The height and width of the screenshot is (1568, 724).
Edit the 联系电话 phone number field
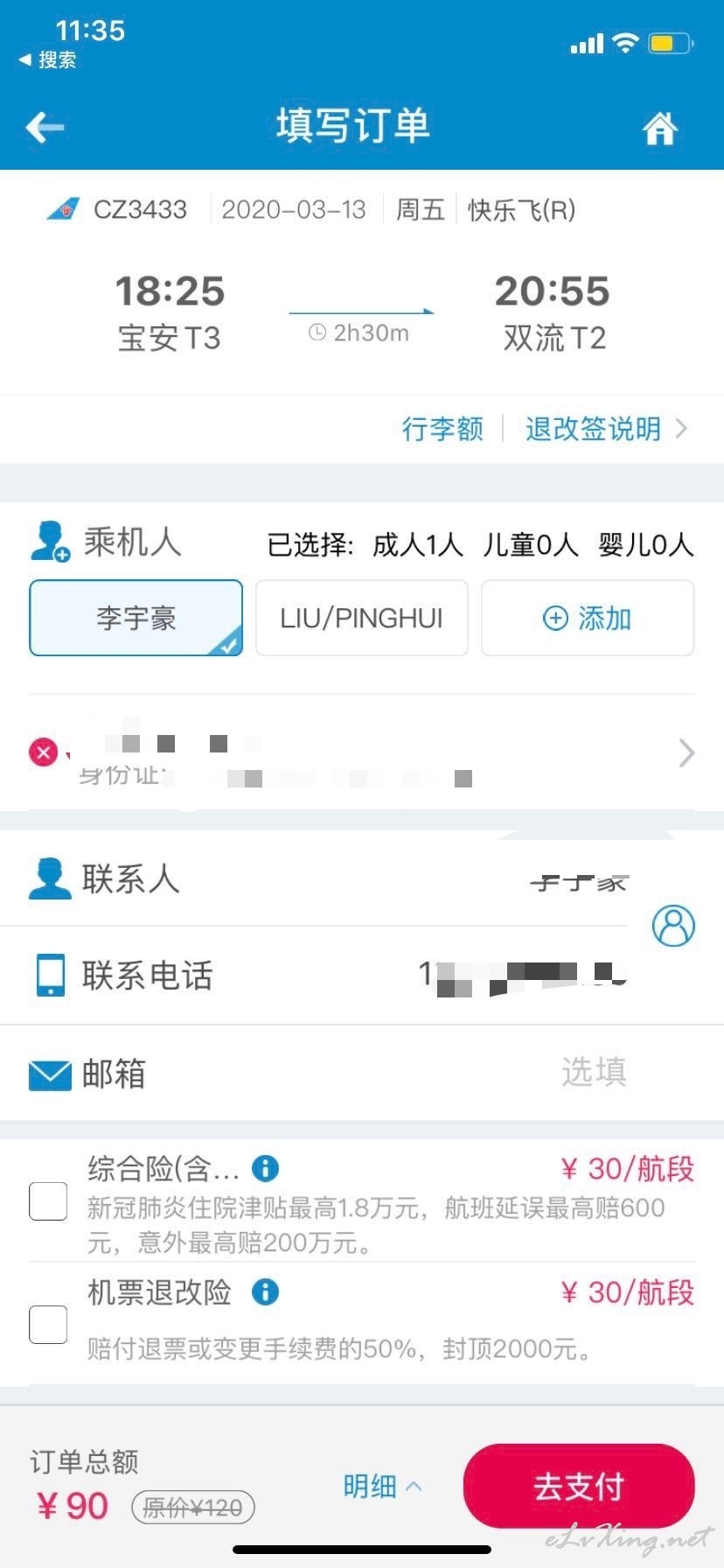click(362, 975)
